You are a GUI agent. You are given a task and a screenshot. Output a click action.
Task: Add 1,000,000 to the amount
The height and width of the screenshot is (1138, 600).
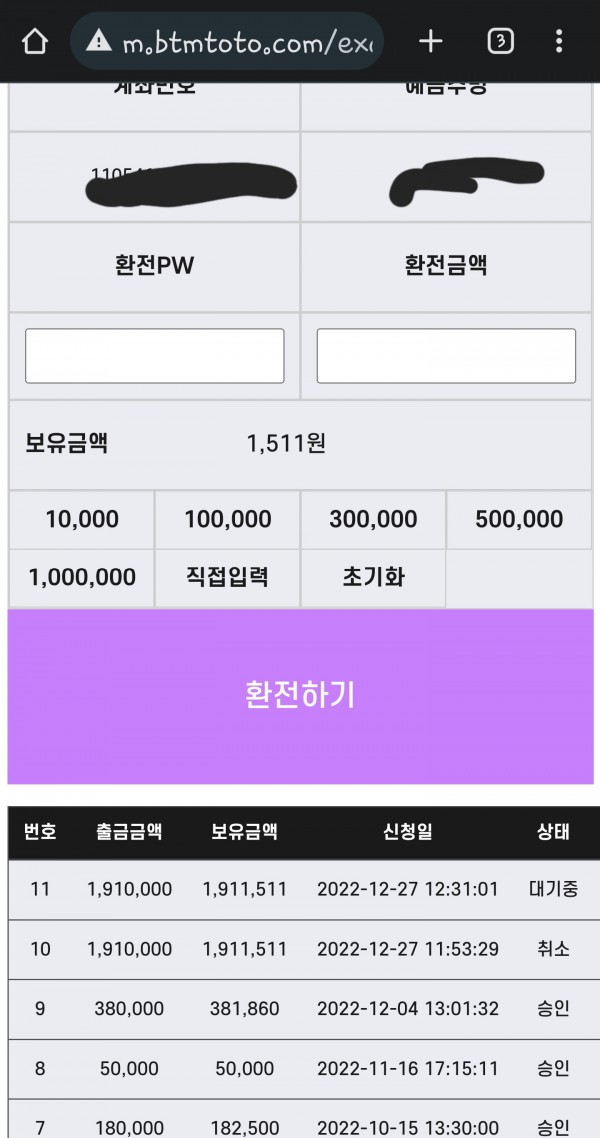click(x=82, y=577)
